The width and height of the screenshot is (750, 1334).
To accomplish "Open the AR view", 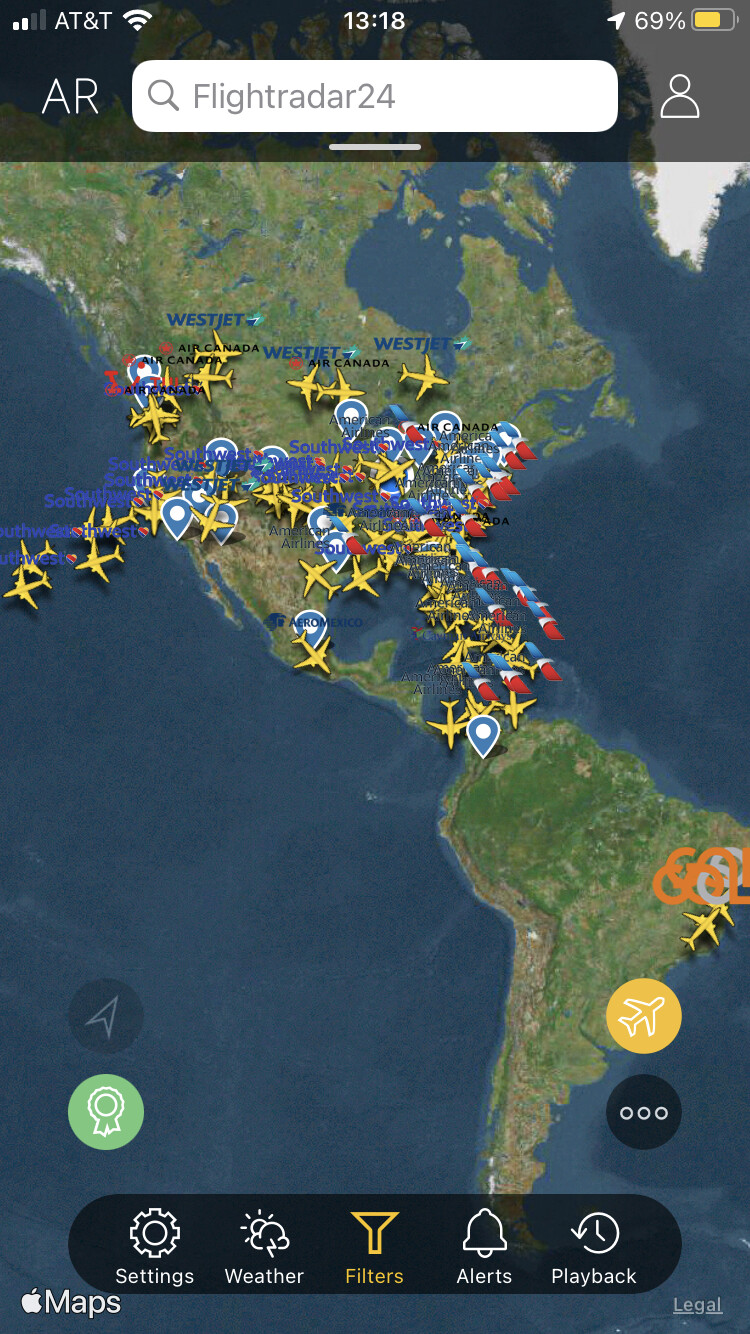I will 70,97.
